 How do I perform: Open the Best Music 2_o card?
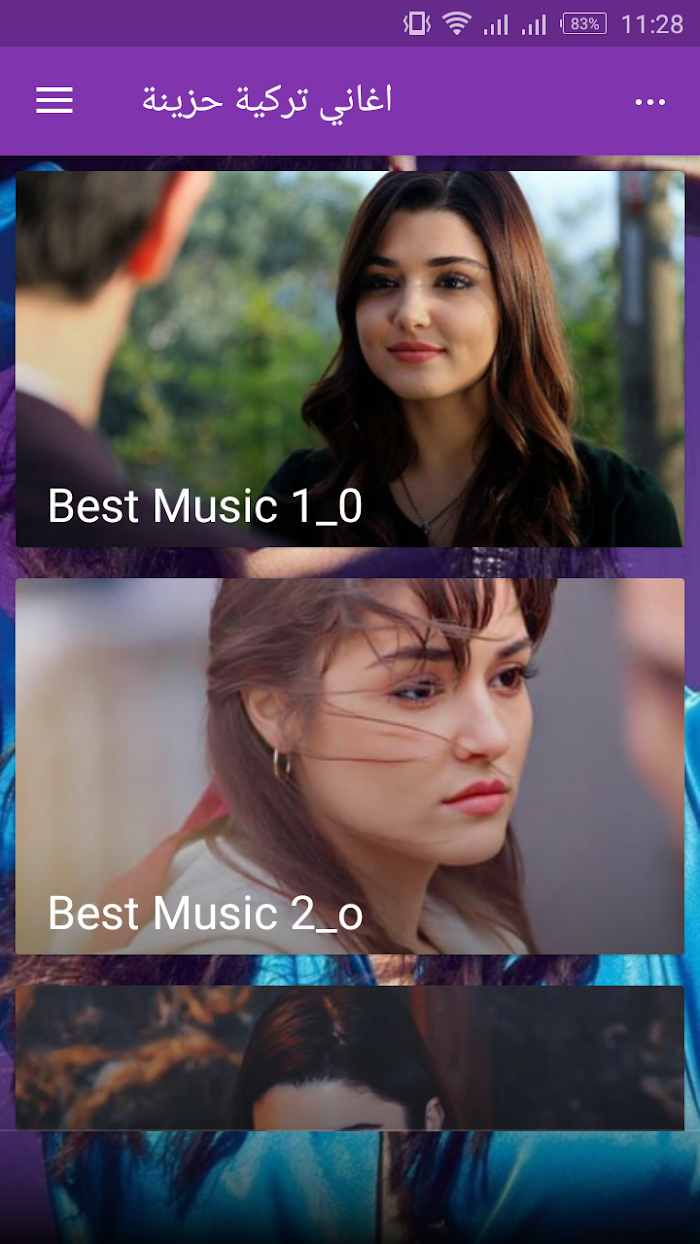(350, 766)
